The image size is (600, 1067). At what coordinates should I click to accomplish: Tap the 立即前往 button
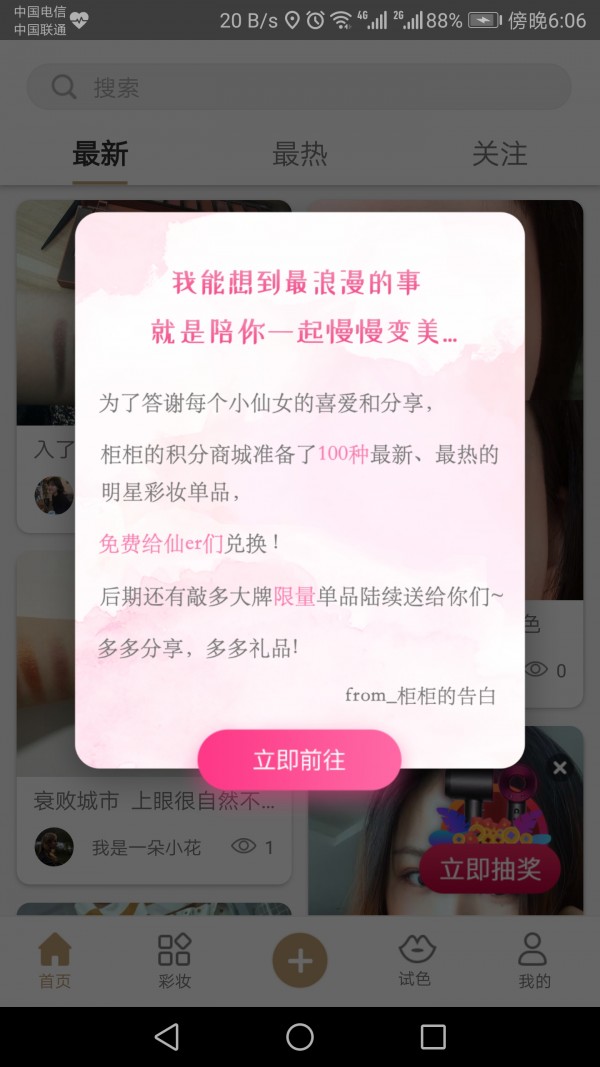(299, 760)
